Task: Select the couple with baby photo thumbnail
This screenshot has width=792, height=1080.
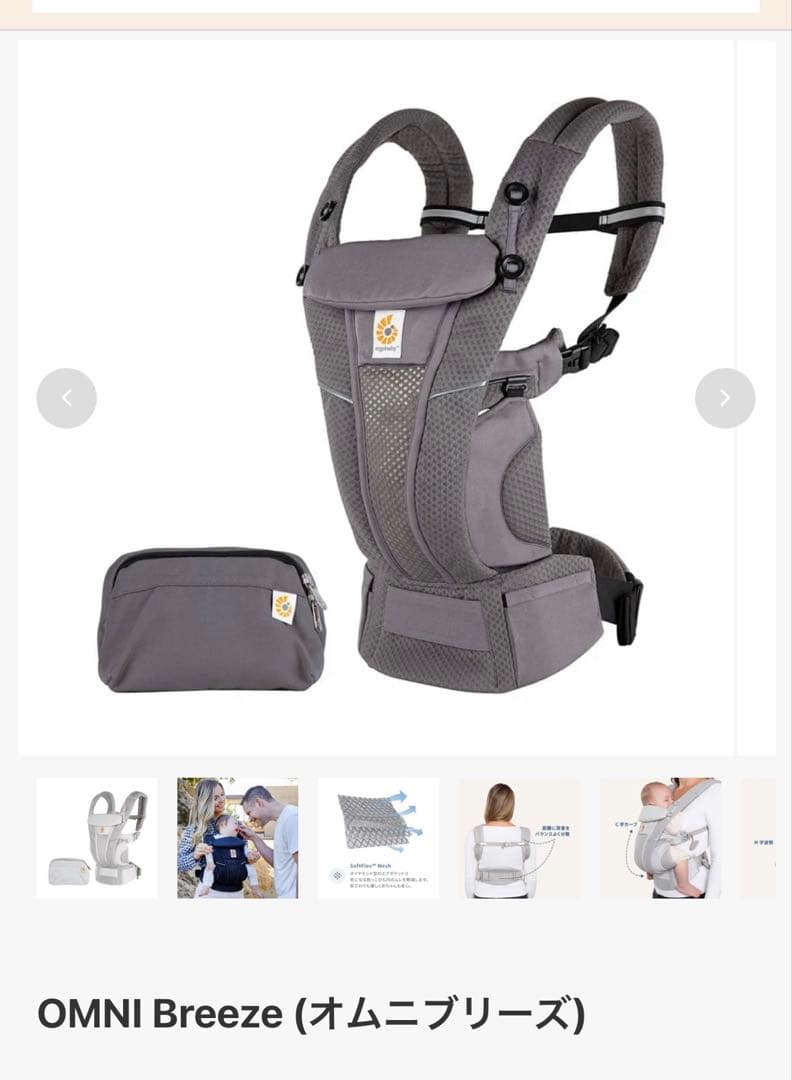Action: coord(238,838)
